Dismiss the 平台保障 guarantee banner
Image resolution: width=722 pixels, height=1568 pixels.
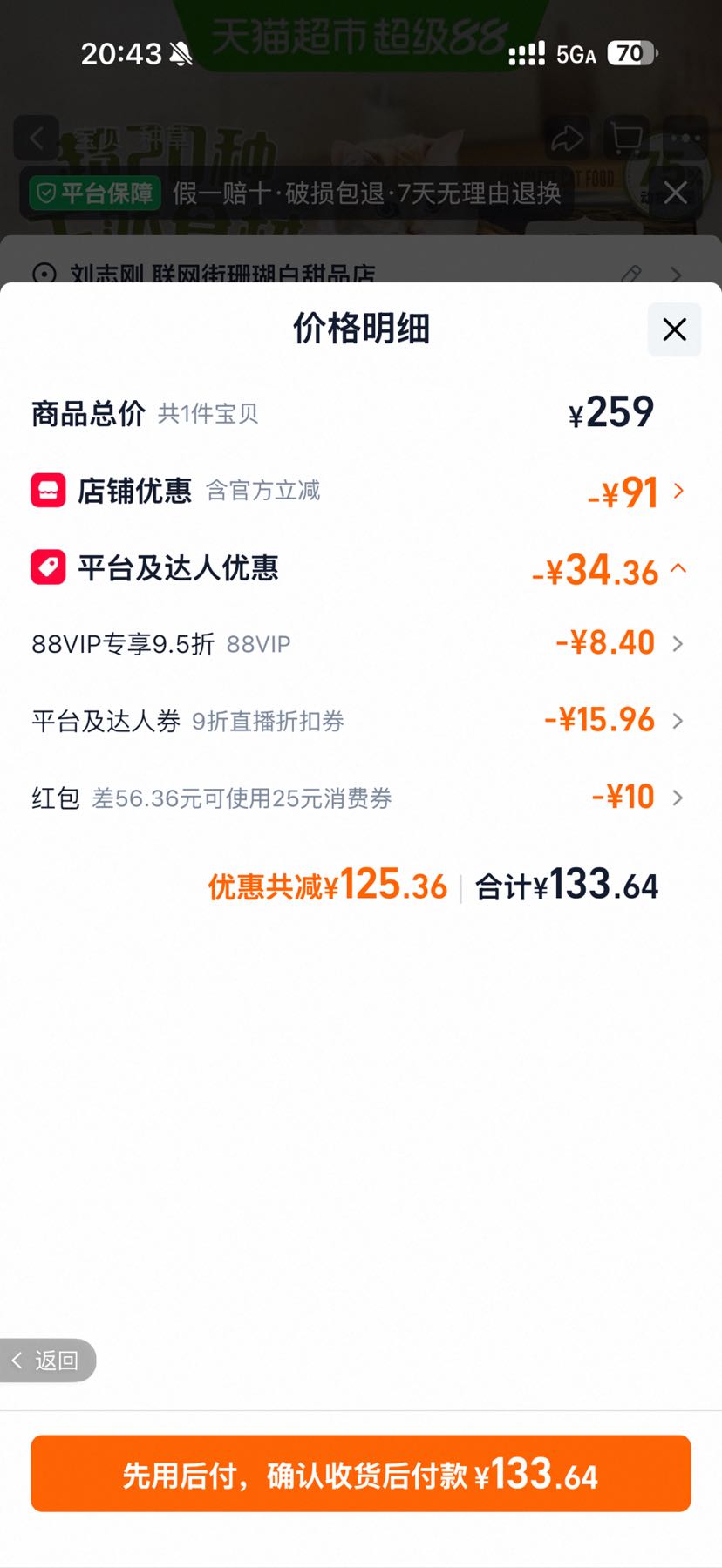coord(676,193)
